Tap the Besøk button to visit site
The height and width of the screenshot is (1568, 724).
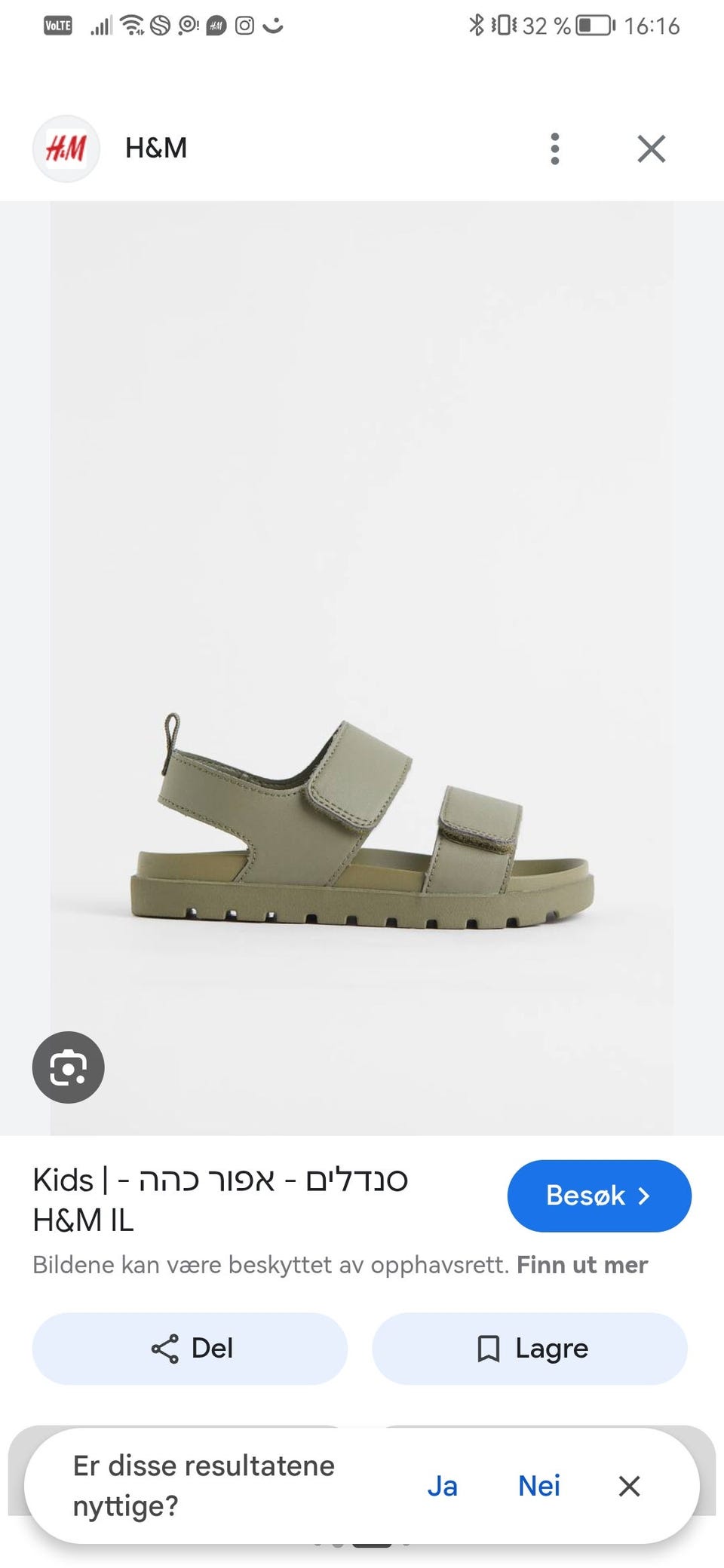pos(599,1196)
